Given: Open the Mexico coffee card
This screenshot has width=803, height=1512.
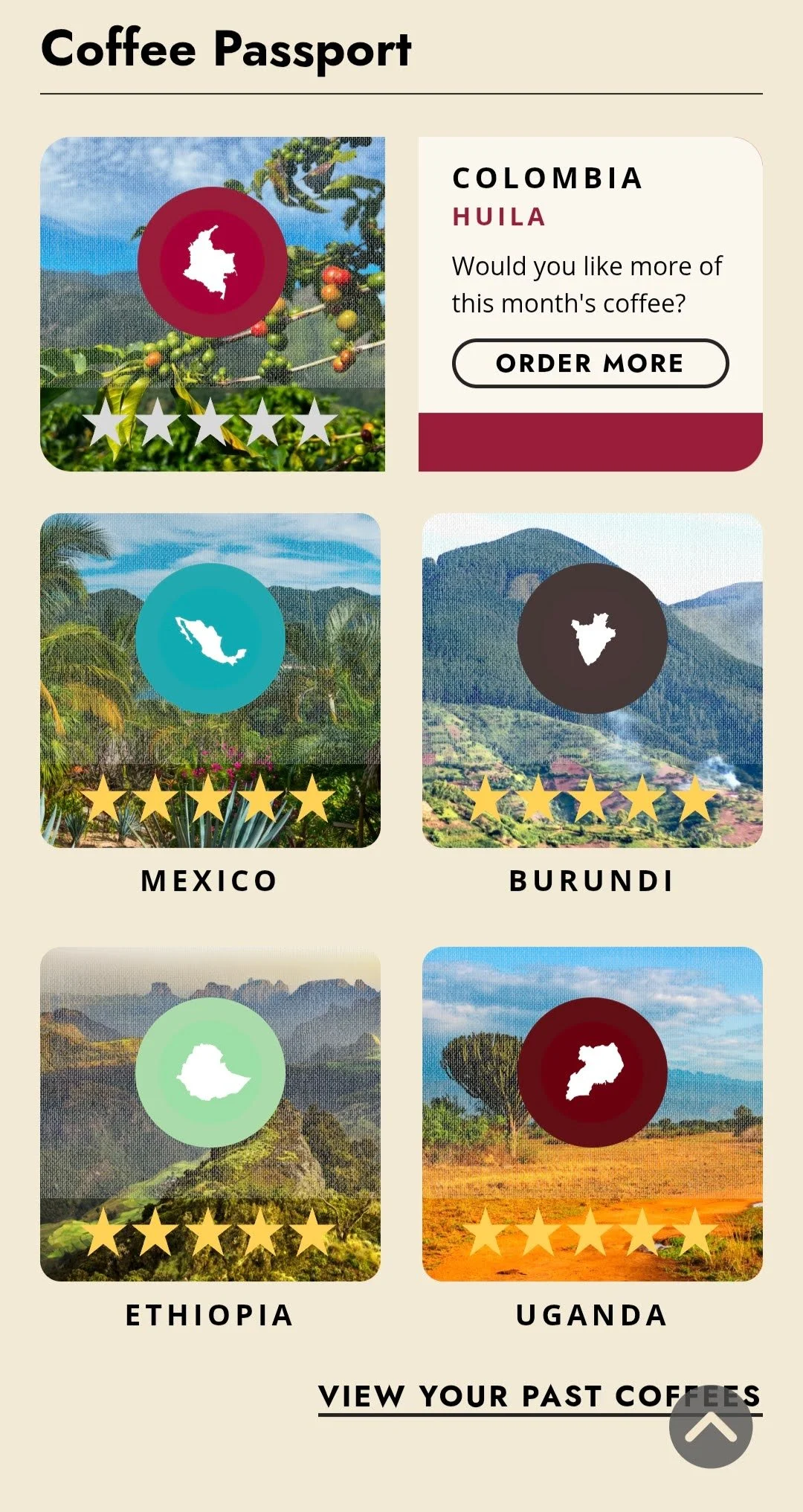Looking at the screenshot, I should click(x=210, y=680).
